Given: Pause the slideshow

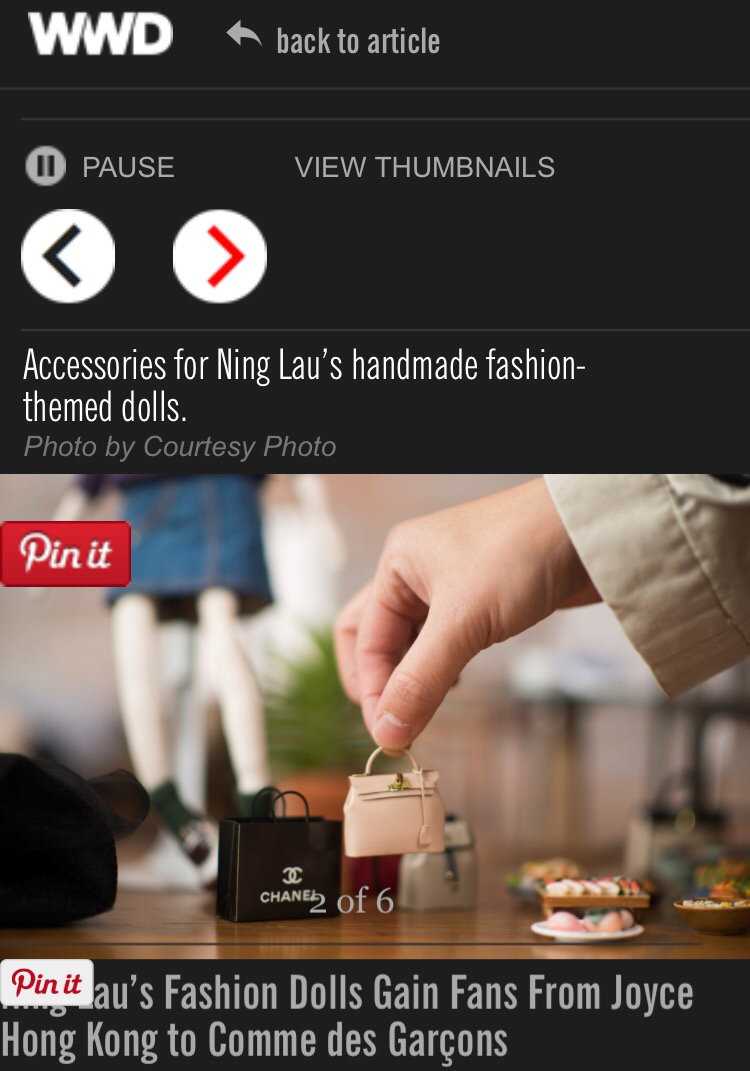Looking at the screenshot, I should point(100,167).
